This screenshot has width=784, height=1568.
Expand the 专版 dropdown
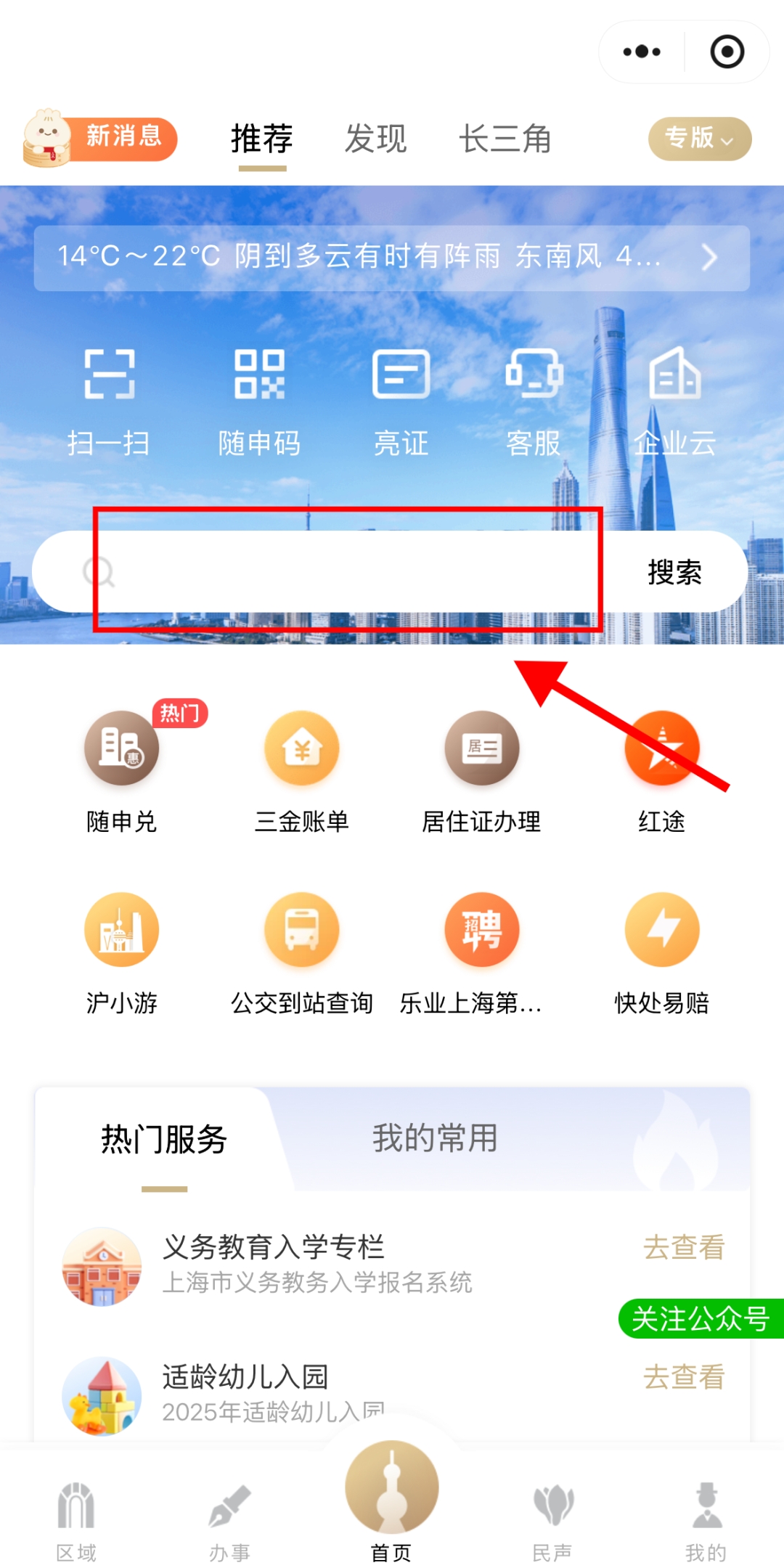point(699,138)
